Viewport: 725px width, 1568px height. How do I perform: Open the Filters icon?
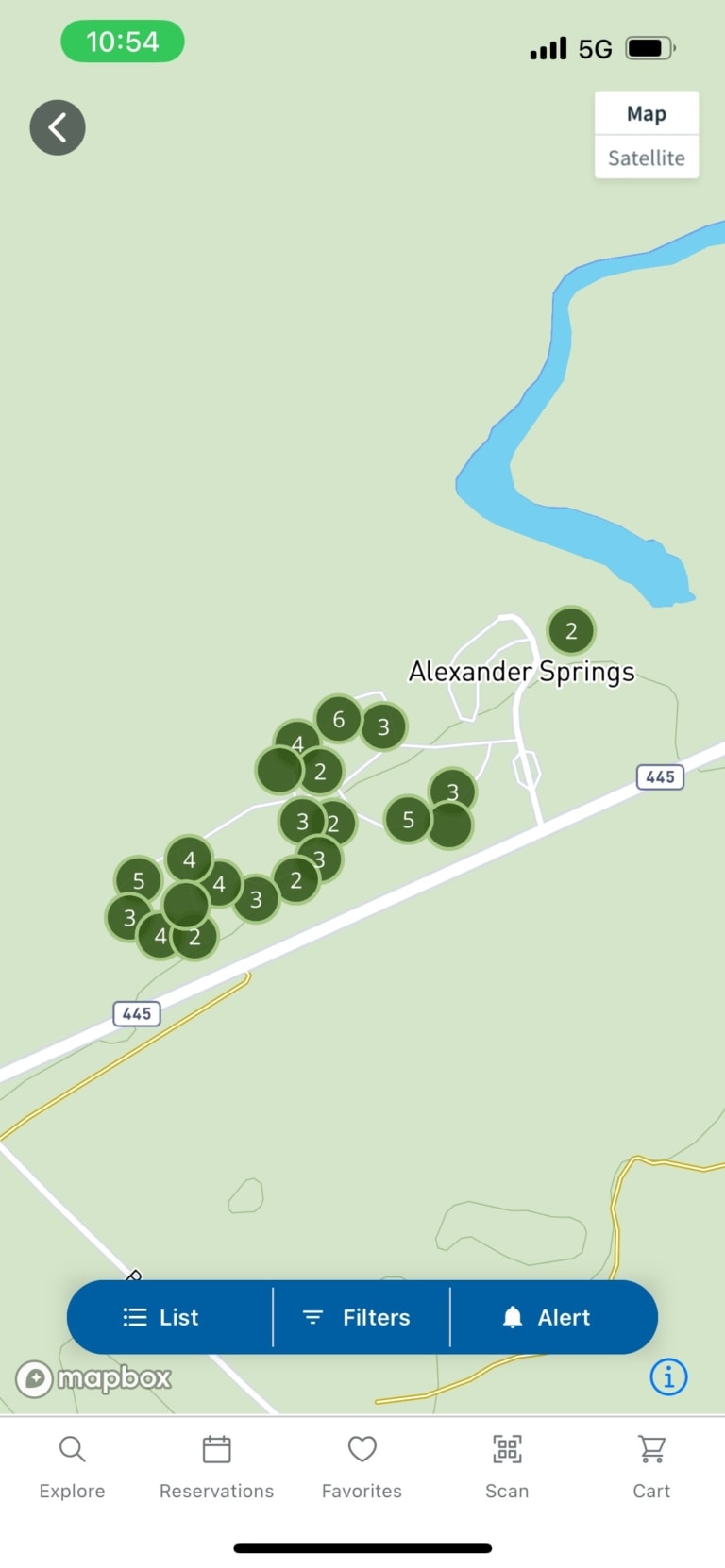coord(313,1317)
